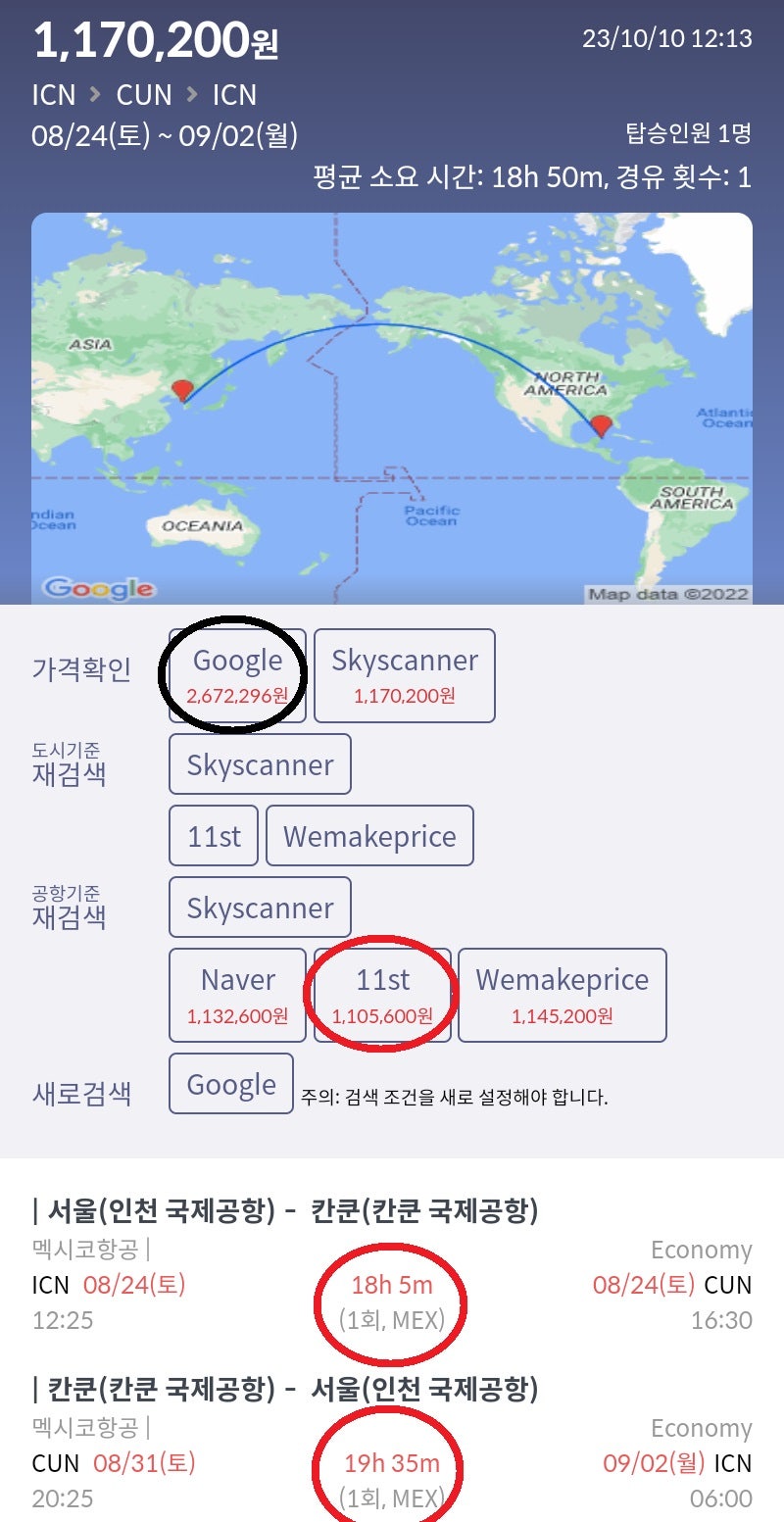Check the price on Google for 2,672,296원
784x1522 pixels.
coord(238,676)
